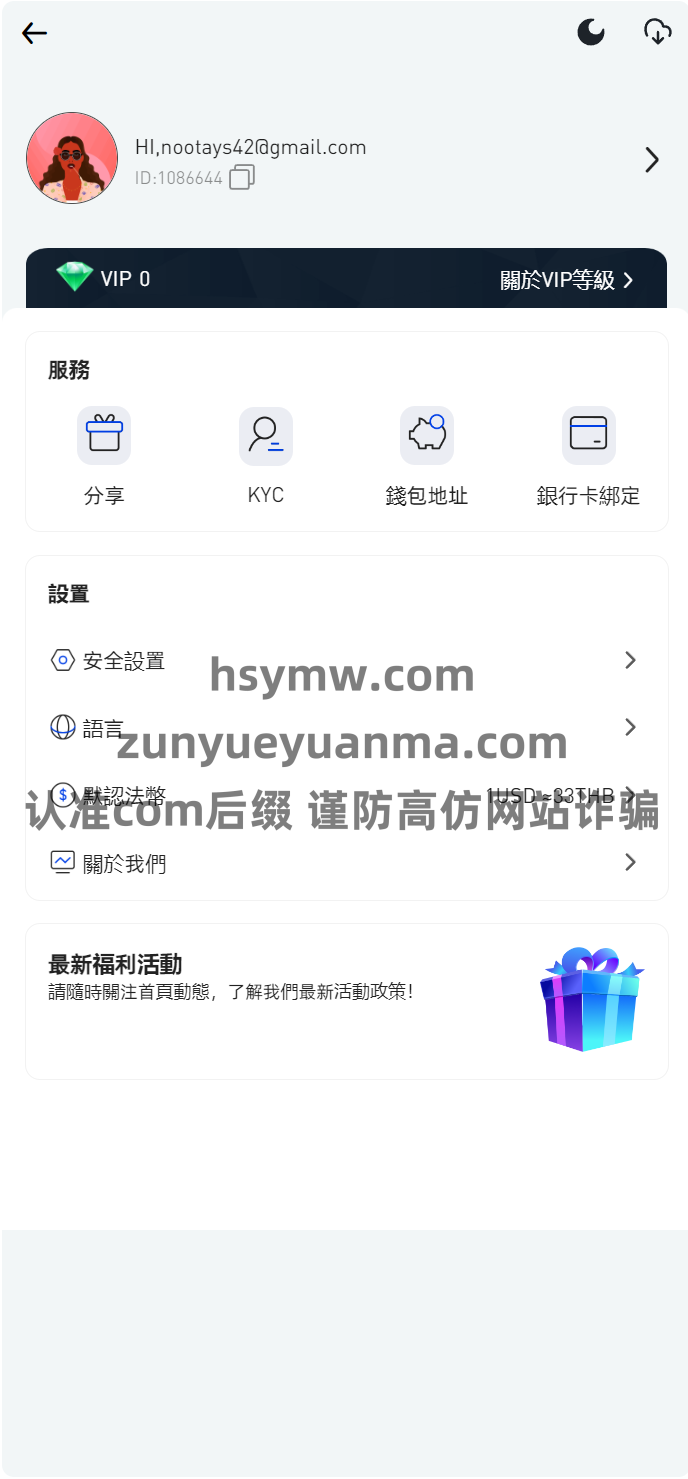Screen dimensions: 688x1479
Task: Open 安全設置 security settings
Action: (x=345, y=661)
